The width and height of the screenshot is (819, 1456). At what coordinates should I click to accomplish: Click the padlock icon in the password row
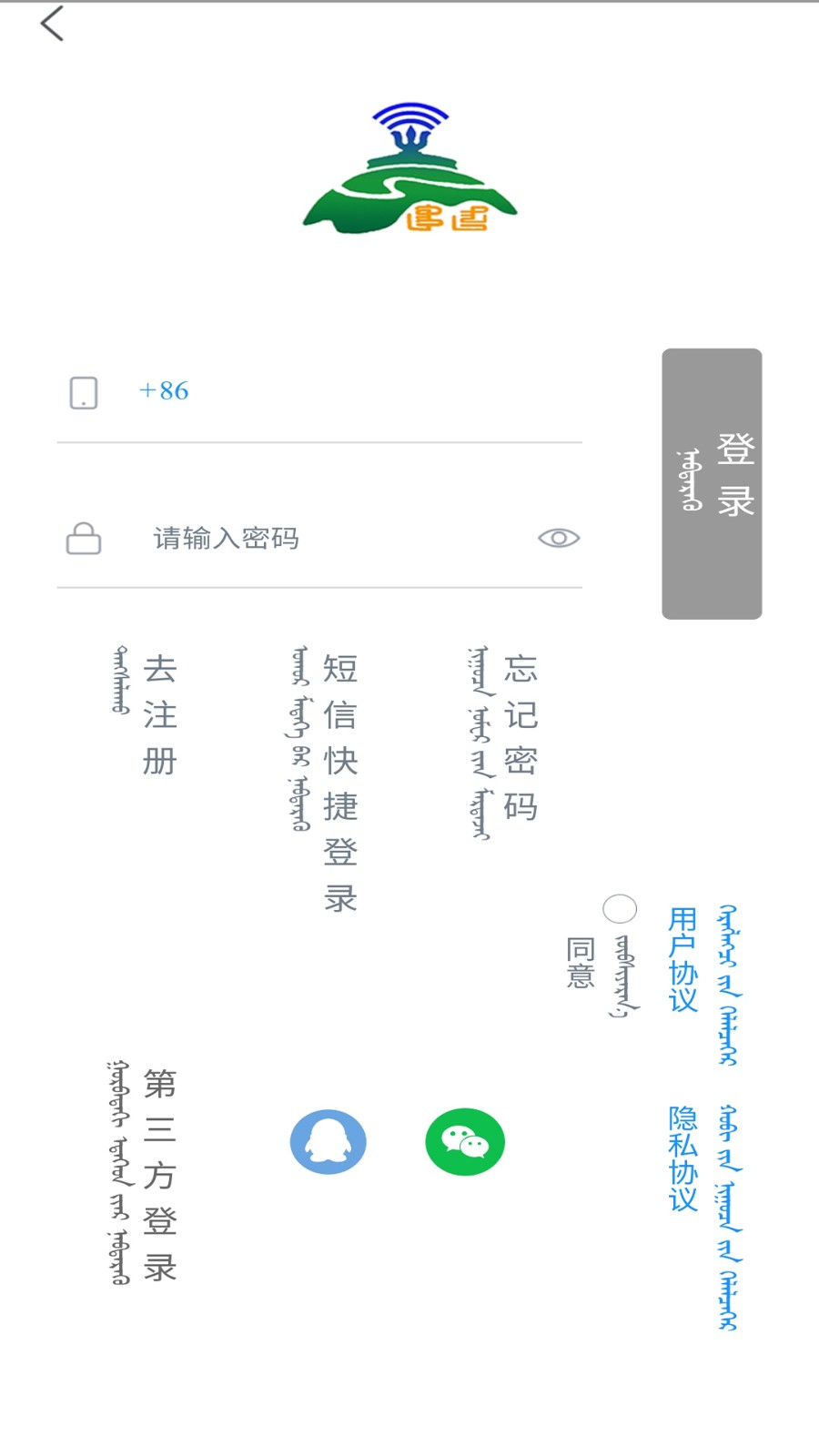[x=83, y=539]
